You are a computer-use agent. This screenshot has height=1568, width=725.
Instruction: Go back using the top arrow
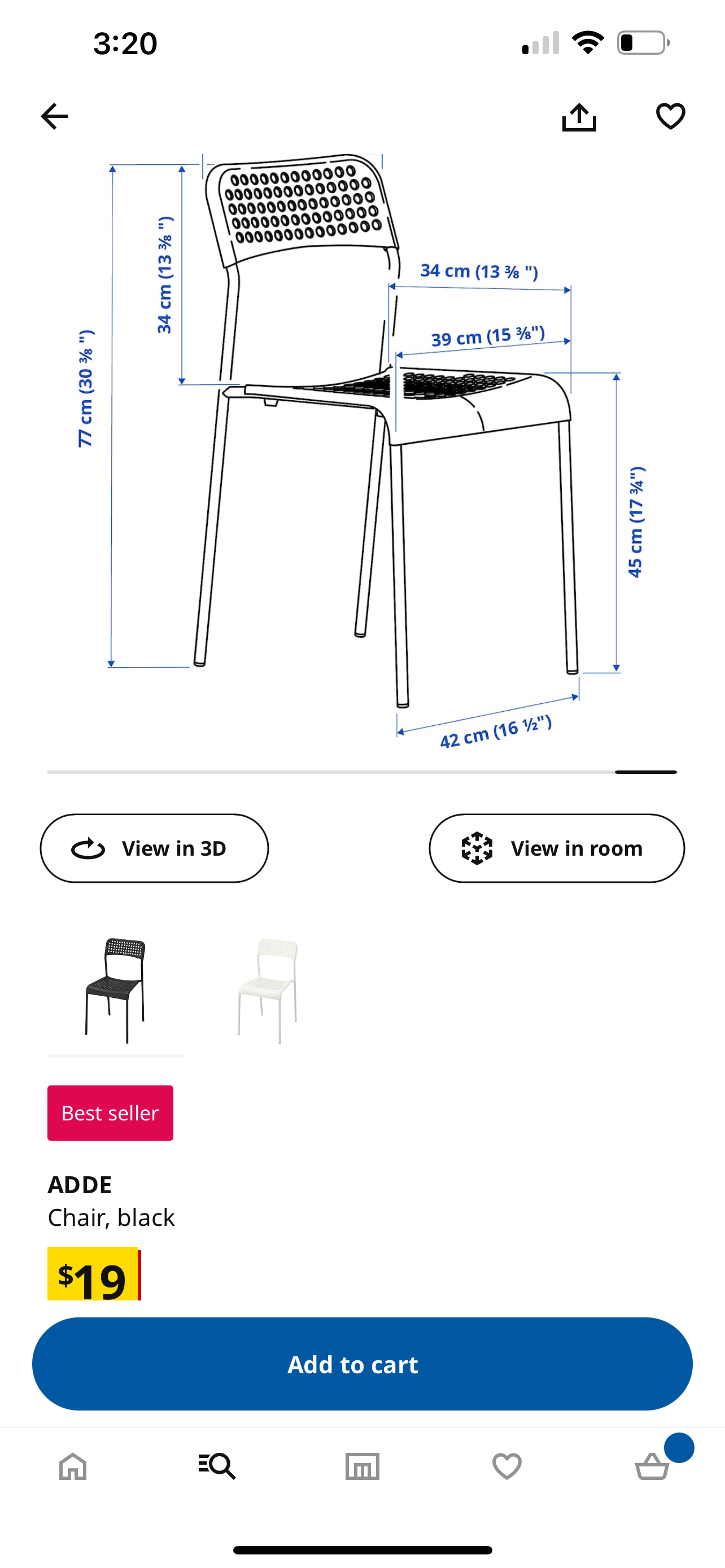pyautogui.click(x=54, y=116)
